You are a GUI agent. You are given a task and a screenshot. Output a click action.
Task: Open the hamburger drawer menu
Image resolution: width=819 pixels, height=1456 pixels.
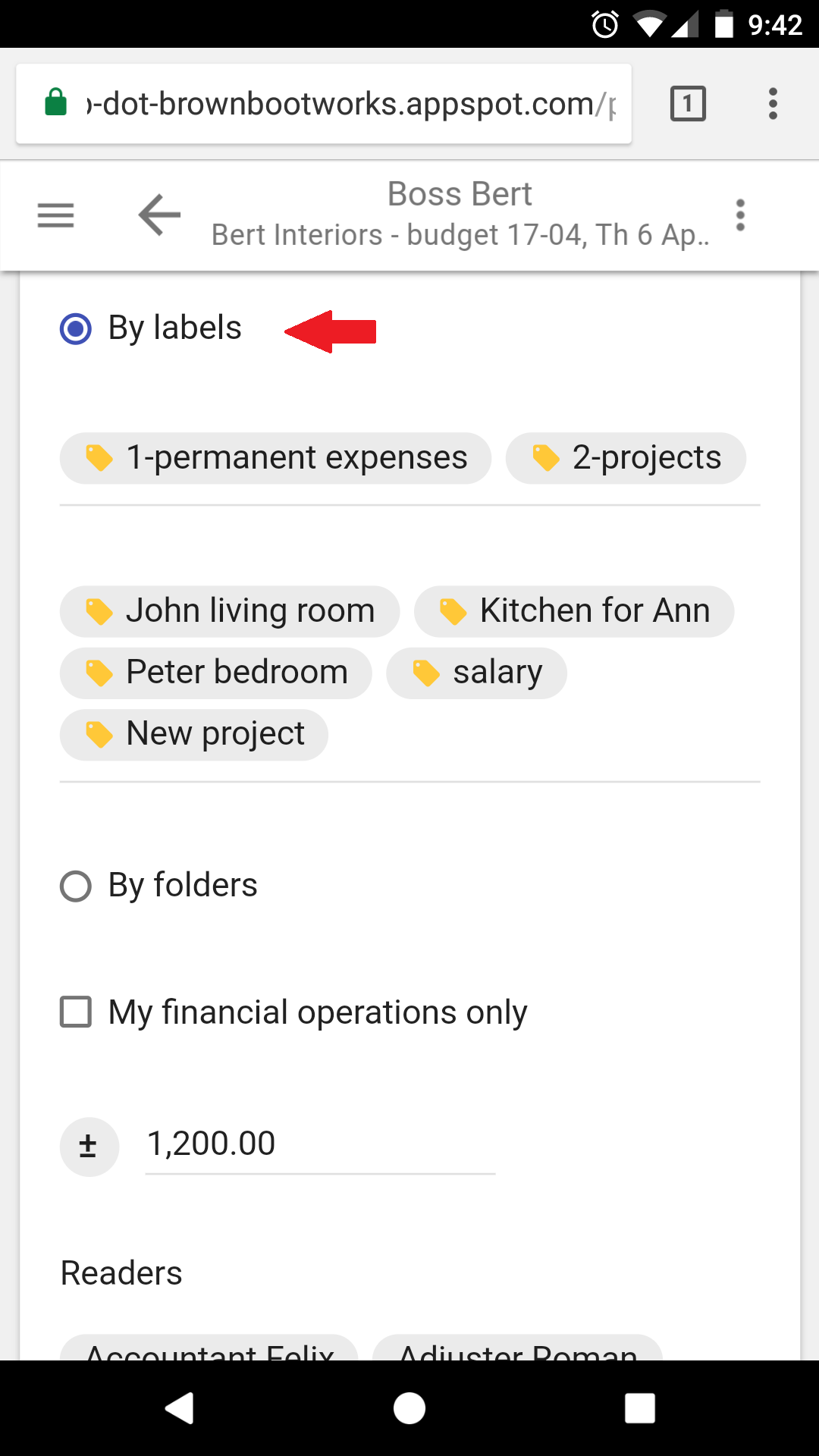coord(55,215)
